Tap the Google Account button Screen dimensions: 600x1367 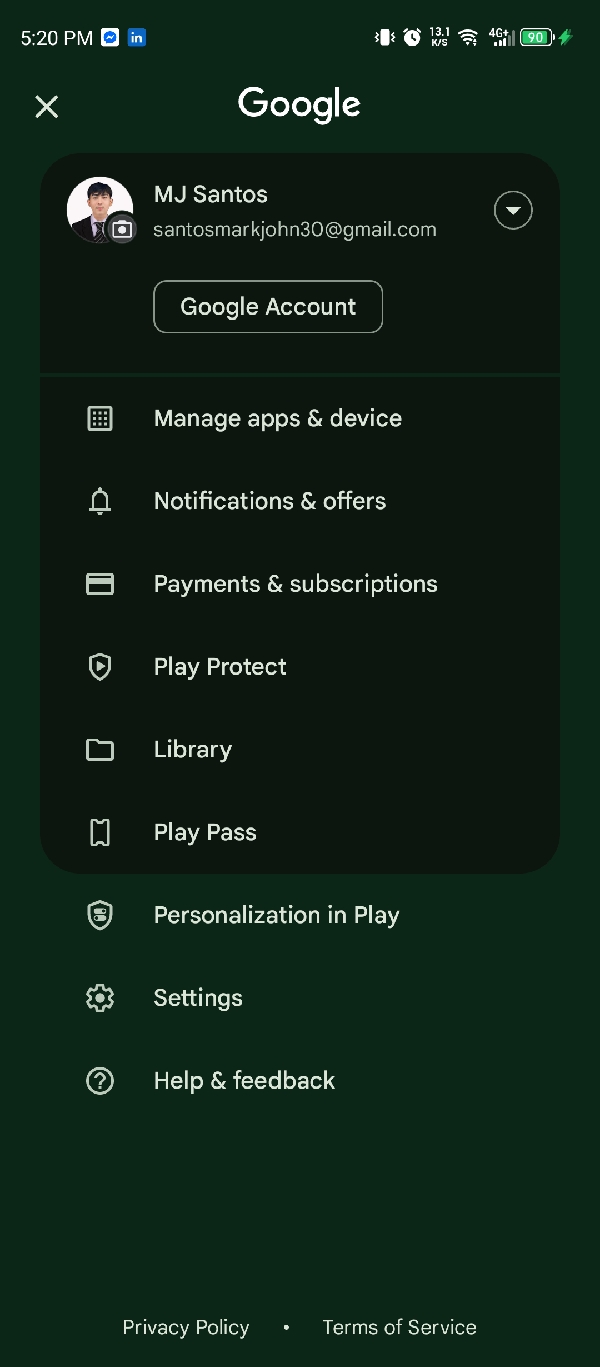(x=268, y=307)
